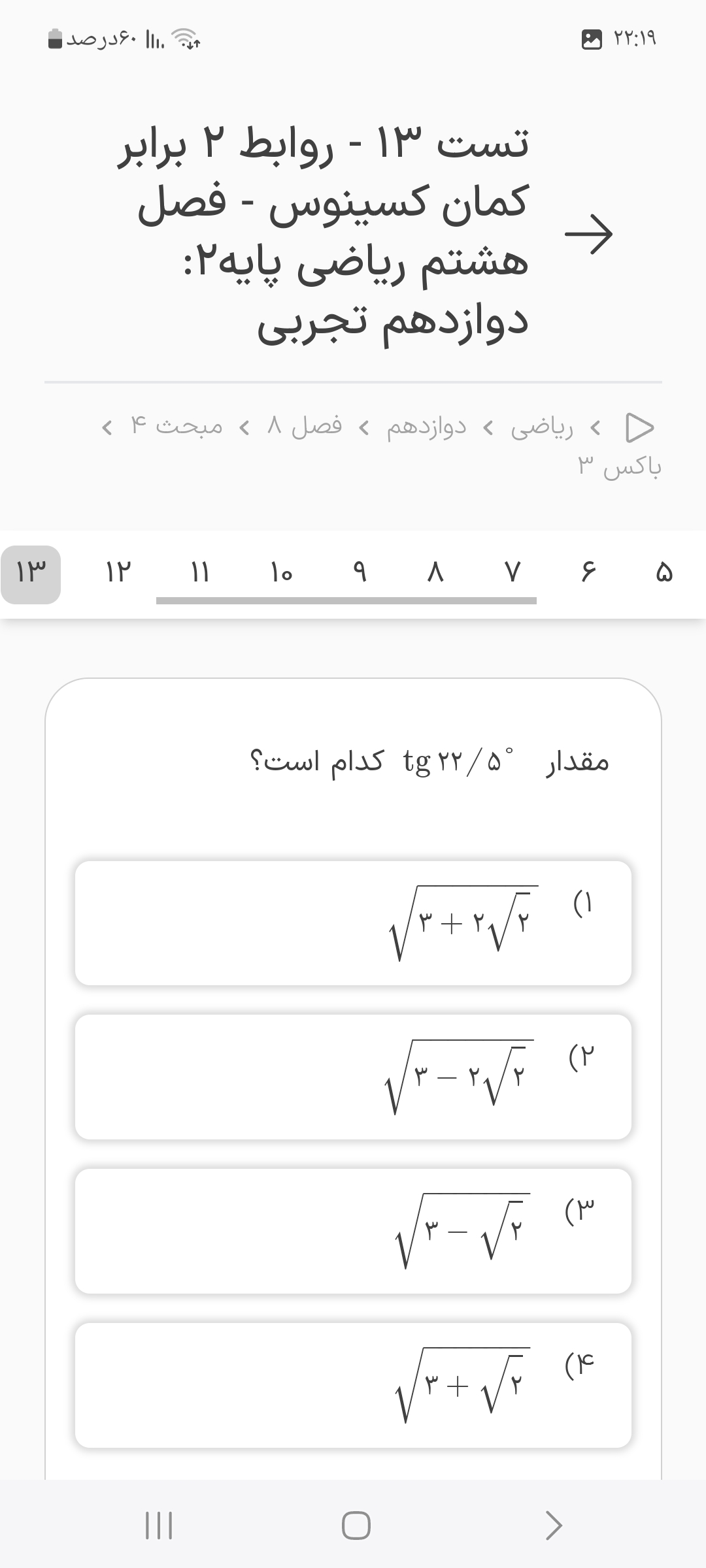Tap the system home button
This screenshot has height=1568, width=706.
[356, 1526]
